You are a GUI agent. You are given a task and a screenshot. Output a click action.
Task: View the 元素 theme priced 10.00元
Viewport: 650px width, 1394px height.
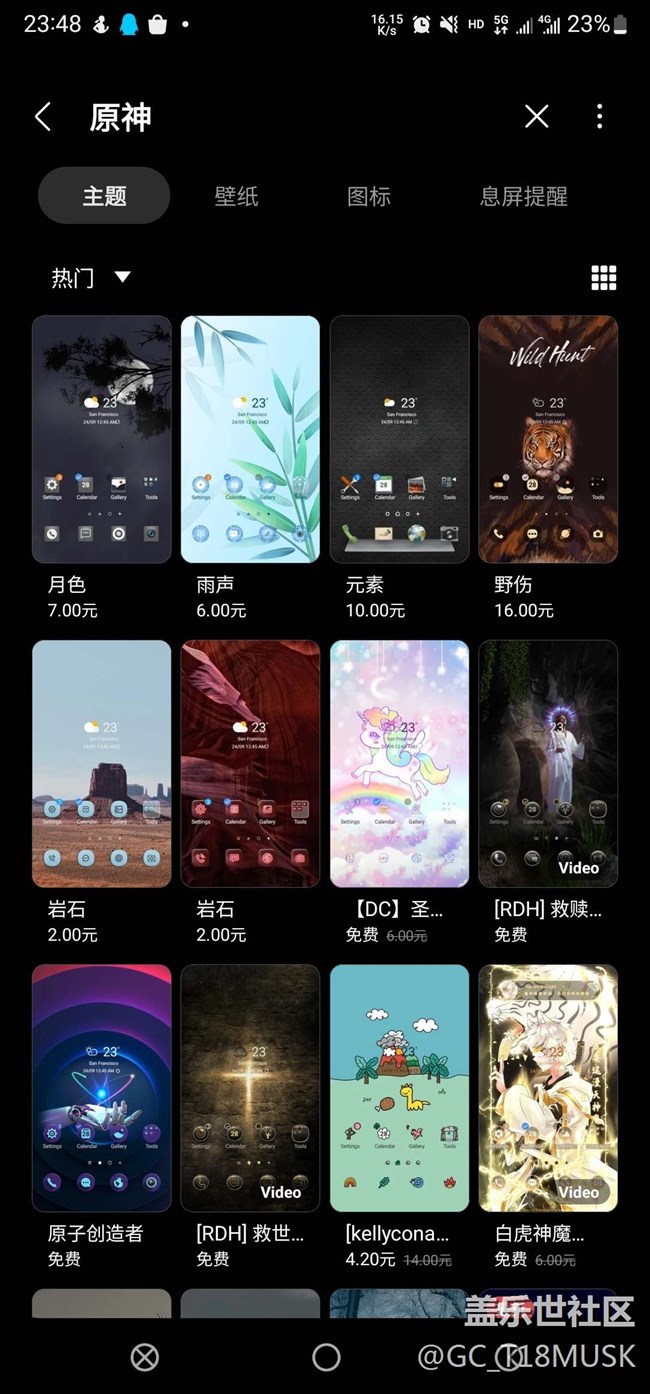tap(399, 439)
